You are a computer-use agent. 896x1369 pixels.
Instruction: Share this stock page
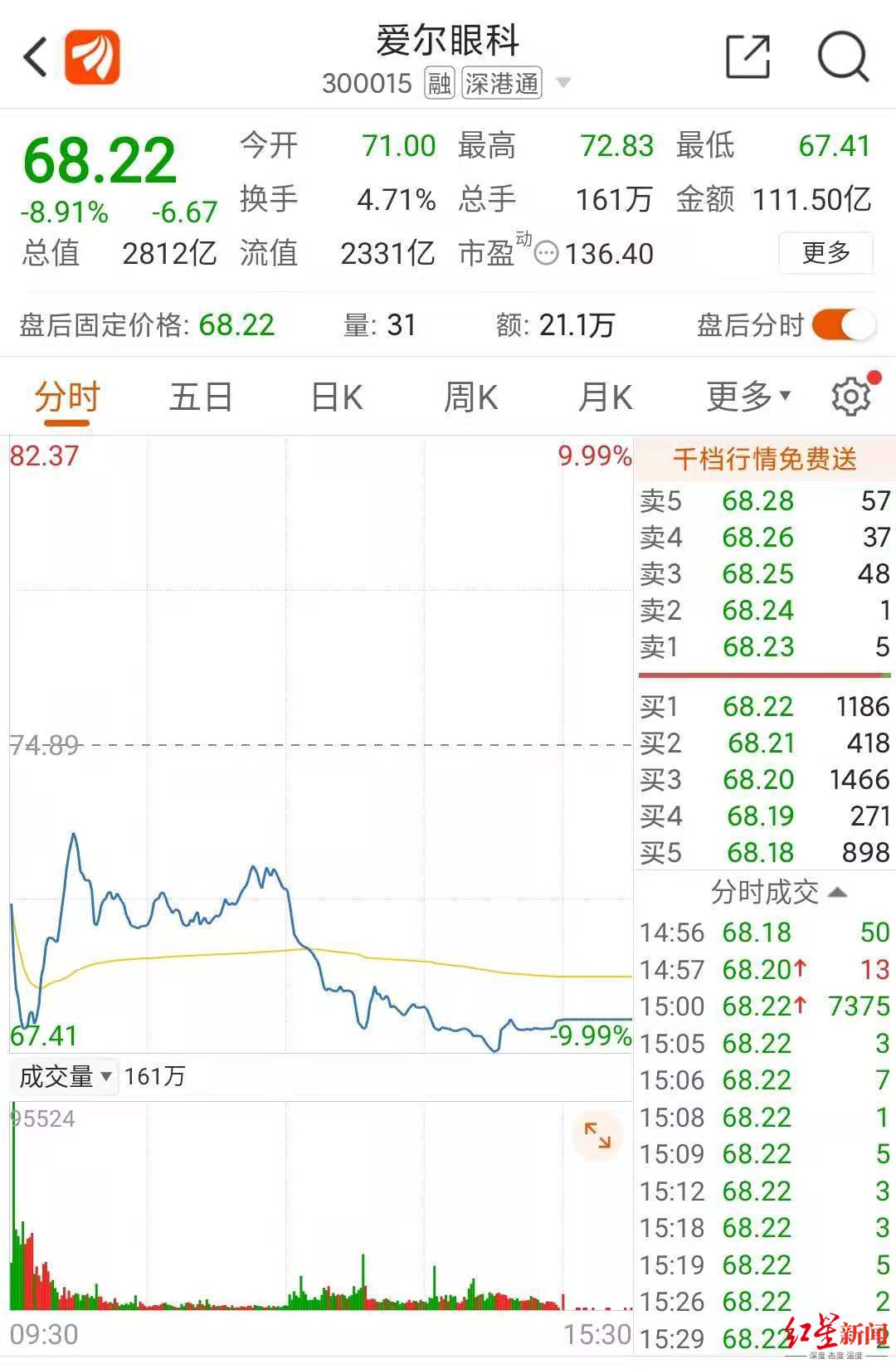click(747, 57)
